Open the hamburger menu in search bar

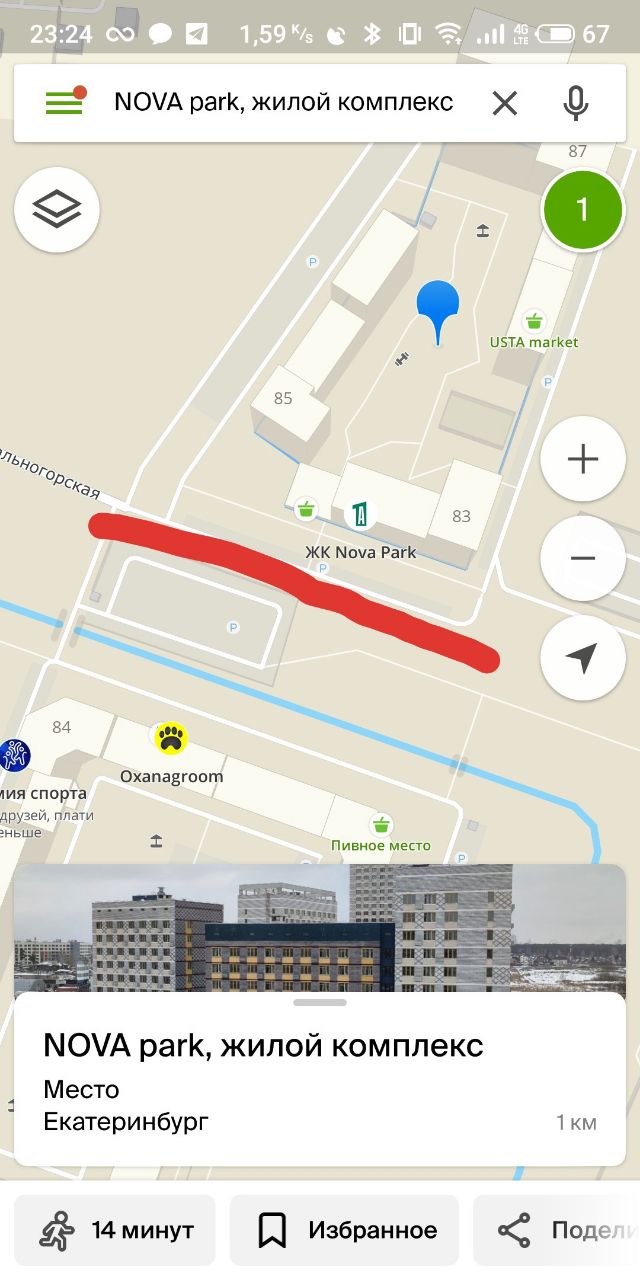65,101
